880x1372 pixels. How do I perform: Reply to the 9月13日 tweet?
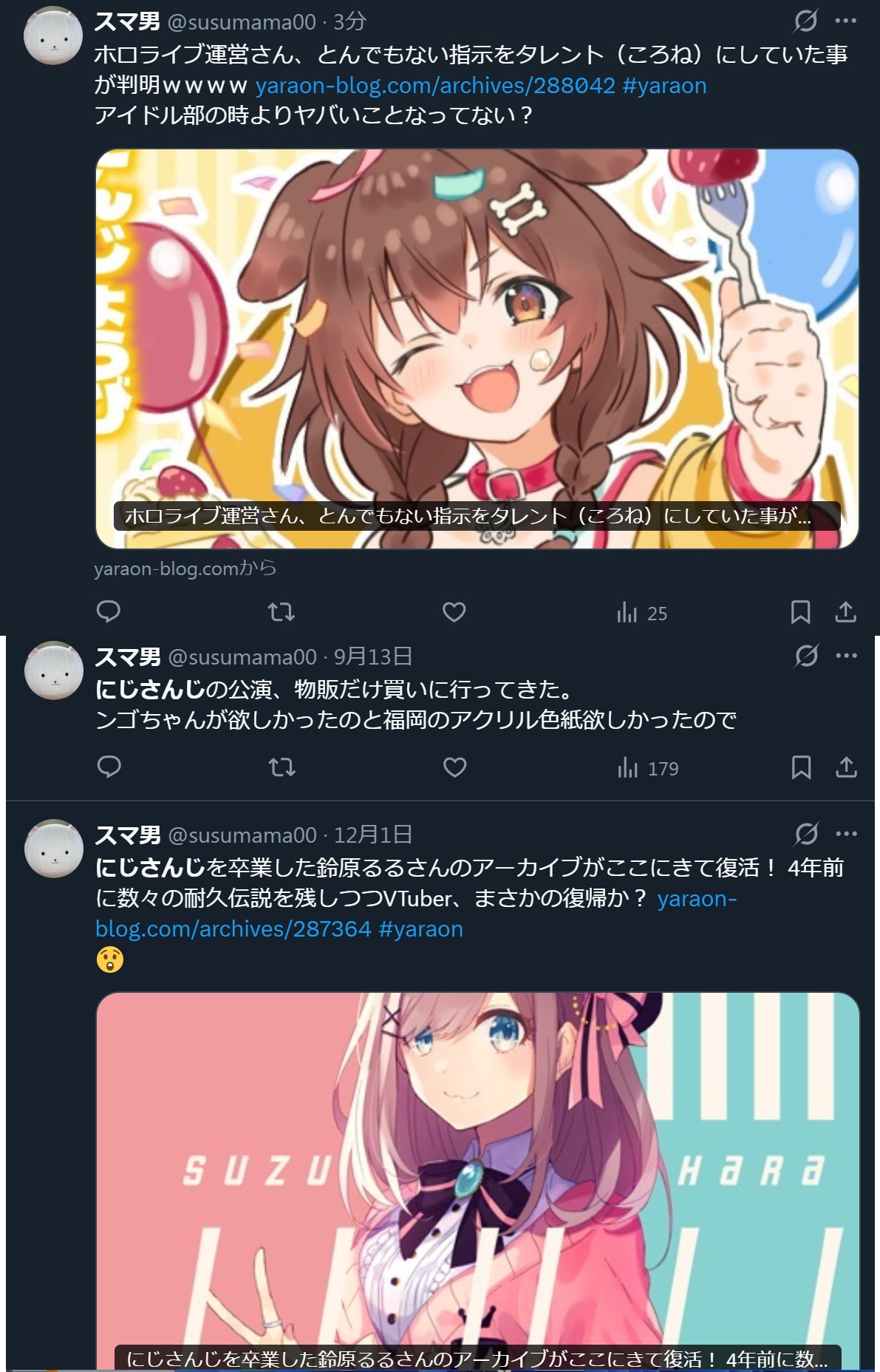click(109, 767)
